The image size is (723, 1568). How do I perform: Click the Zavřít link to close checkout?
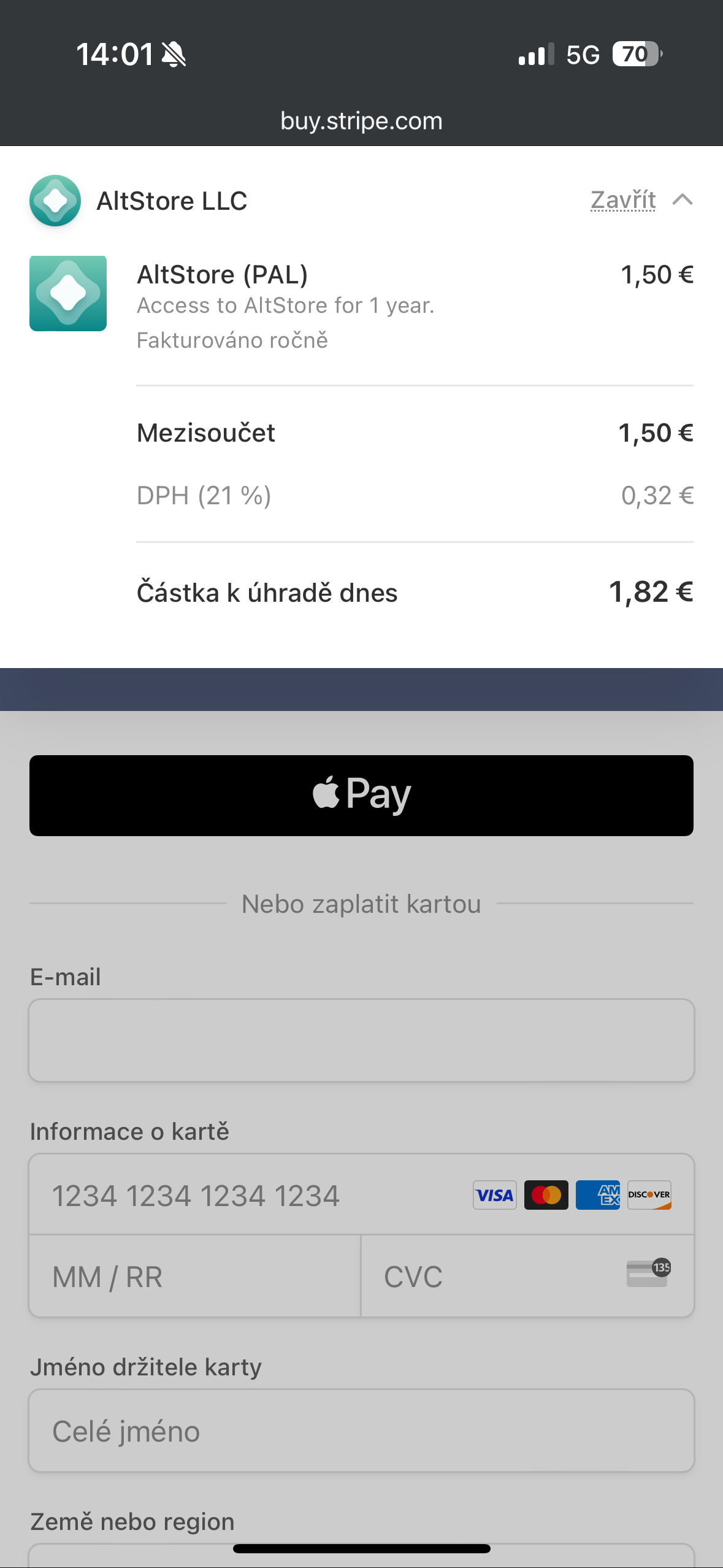click(622, 199)
